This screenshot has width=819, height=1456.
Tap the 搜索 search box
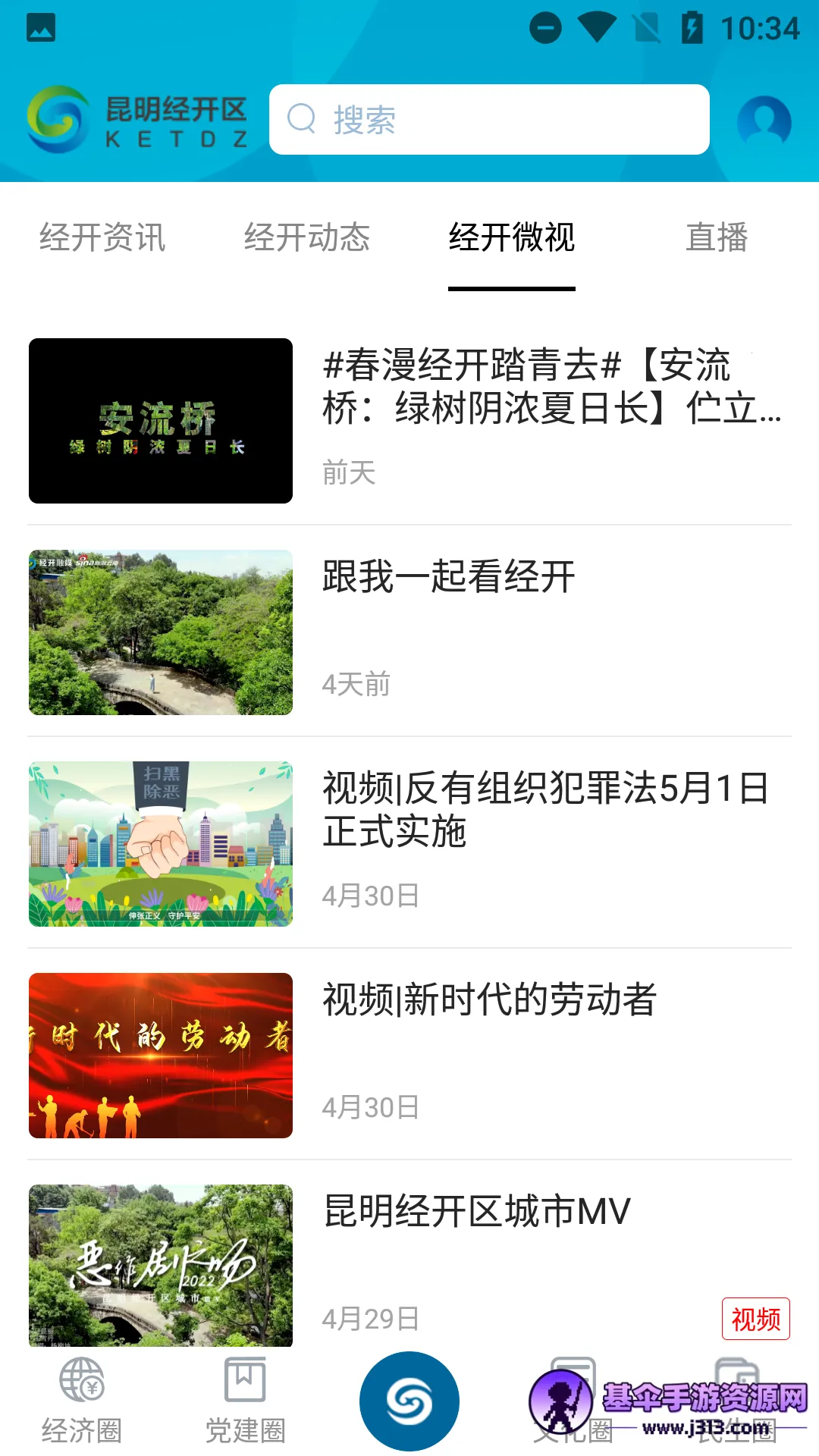coord(489,120)
